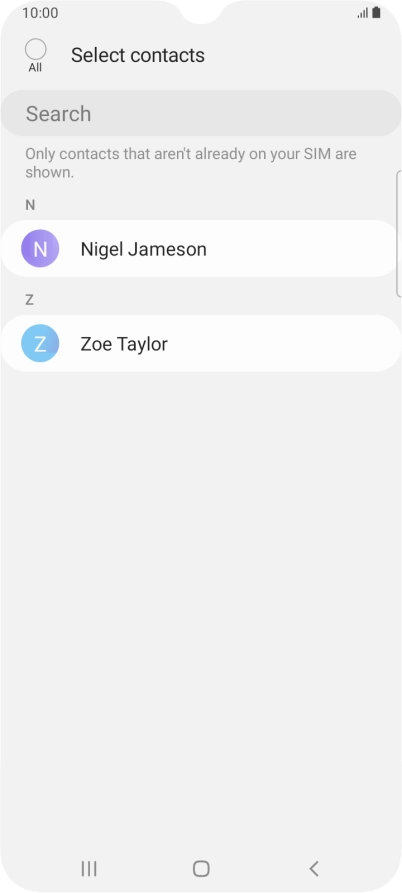Go back using the navigation bar
The image size is (402, 893).
tap(313, 868)
